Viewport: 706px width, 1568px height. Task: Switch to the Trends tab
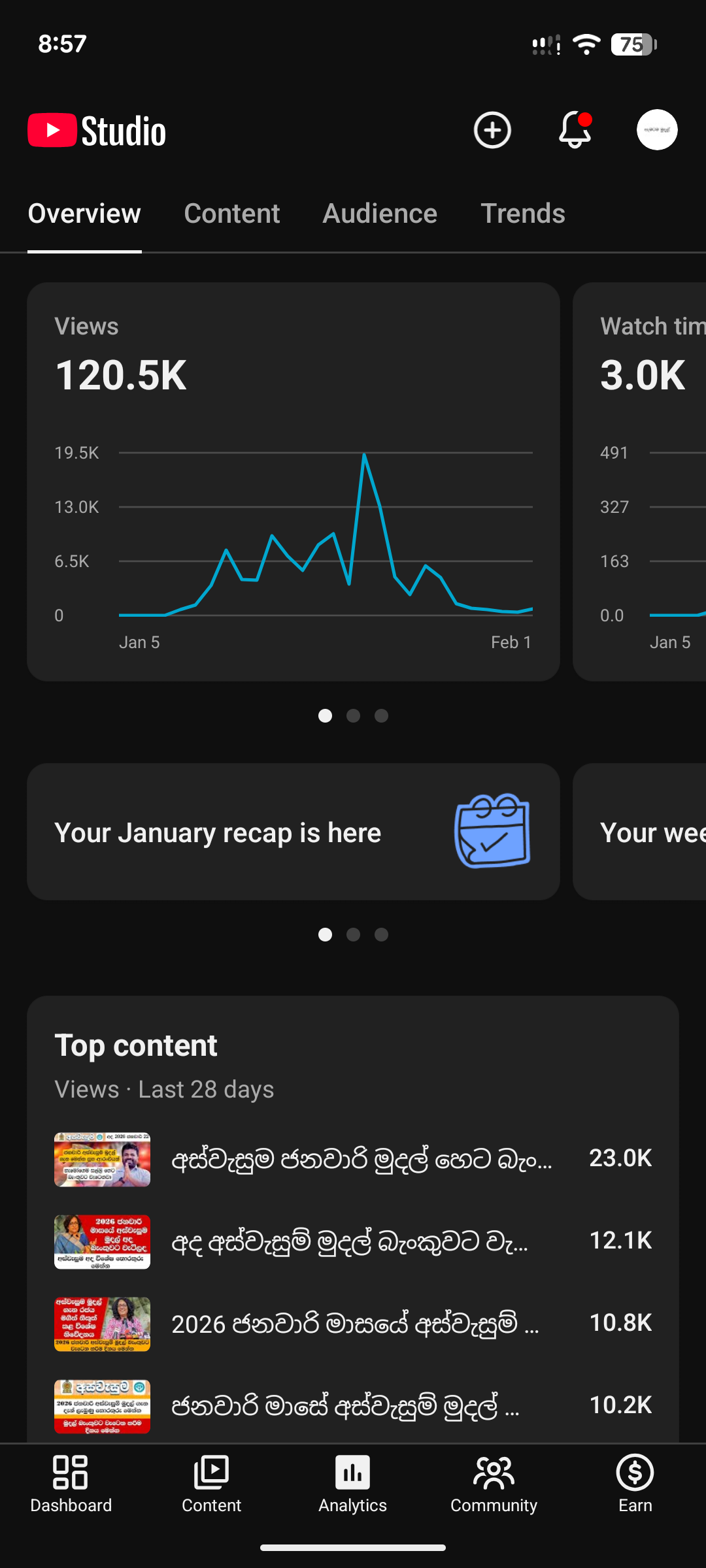tap(523, 214)
